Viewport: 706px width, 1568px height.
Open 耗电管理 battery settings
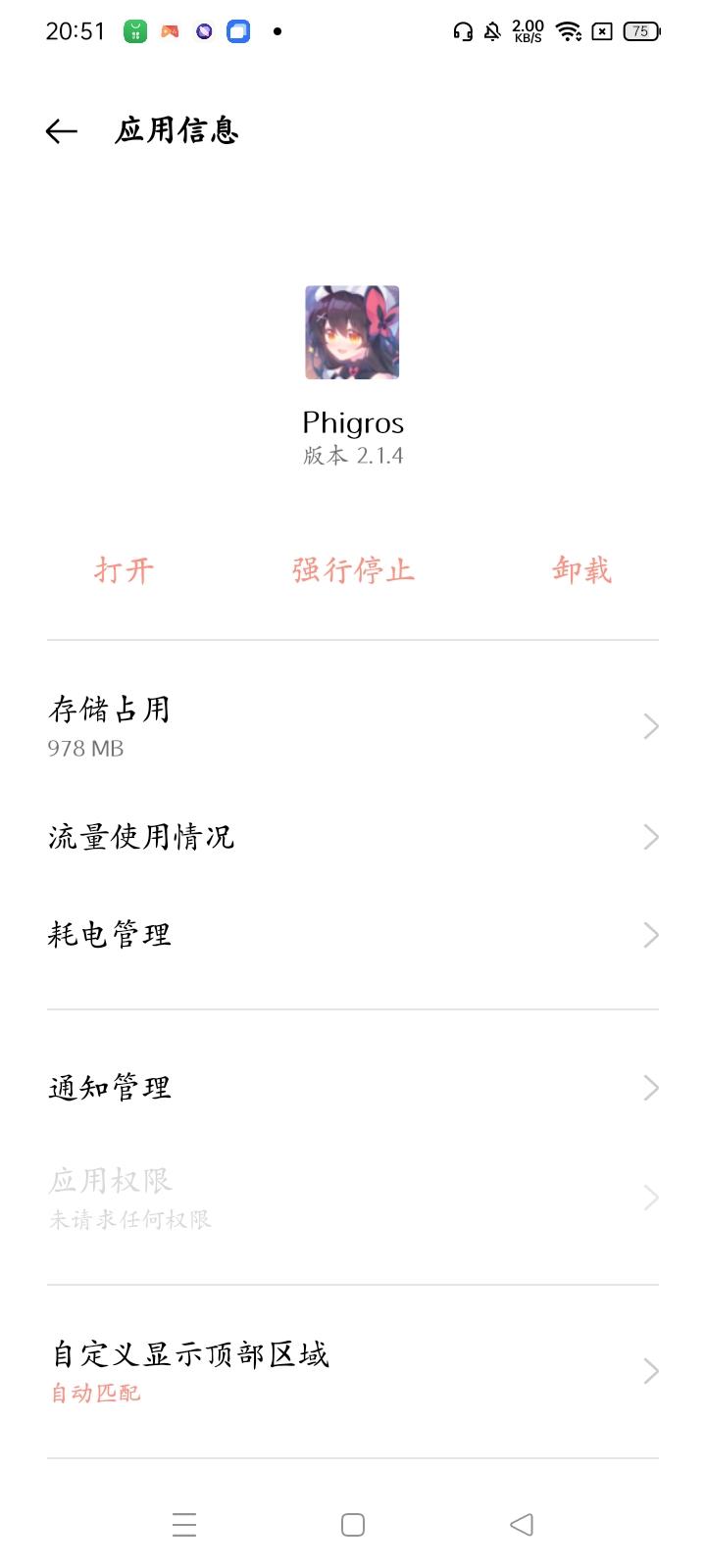353,935
